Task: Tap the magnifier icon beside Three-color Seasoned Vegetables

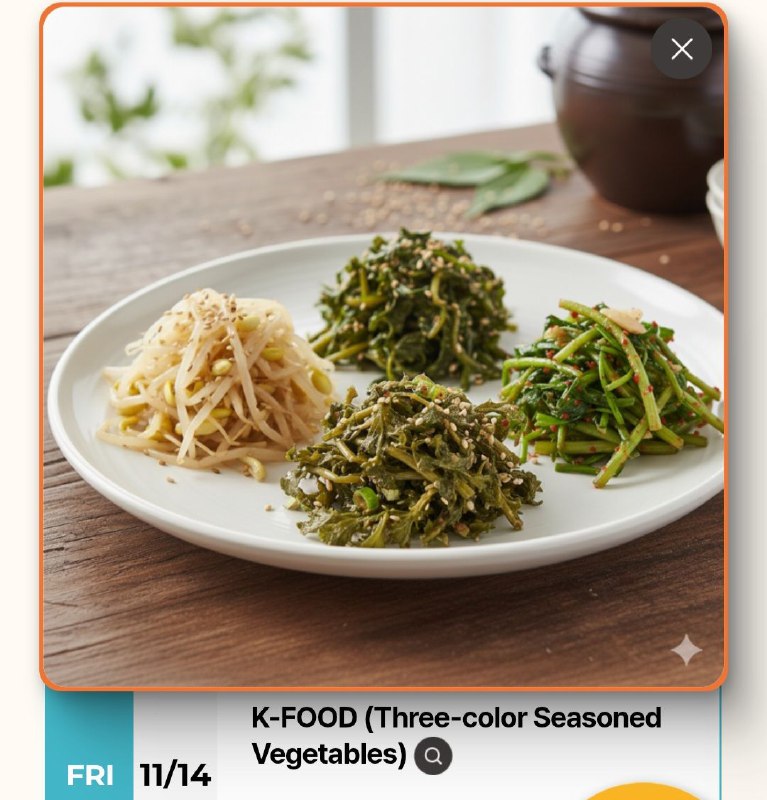Action: pos(433,756)
